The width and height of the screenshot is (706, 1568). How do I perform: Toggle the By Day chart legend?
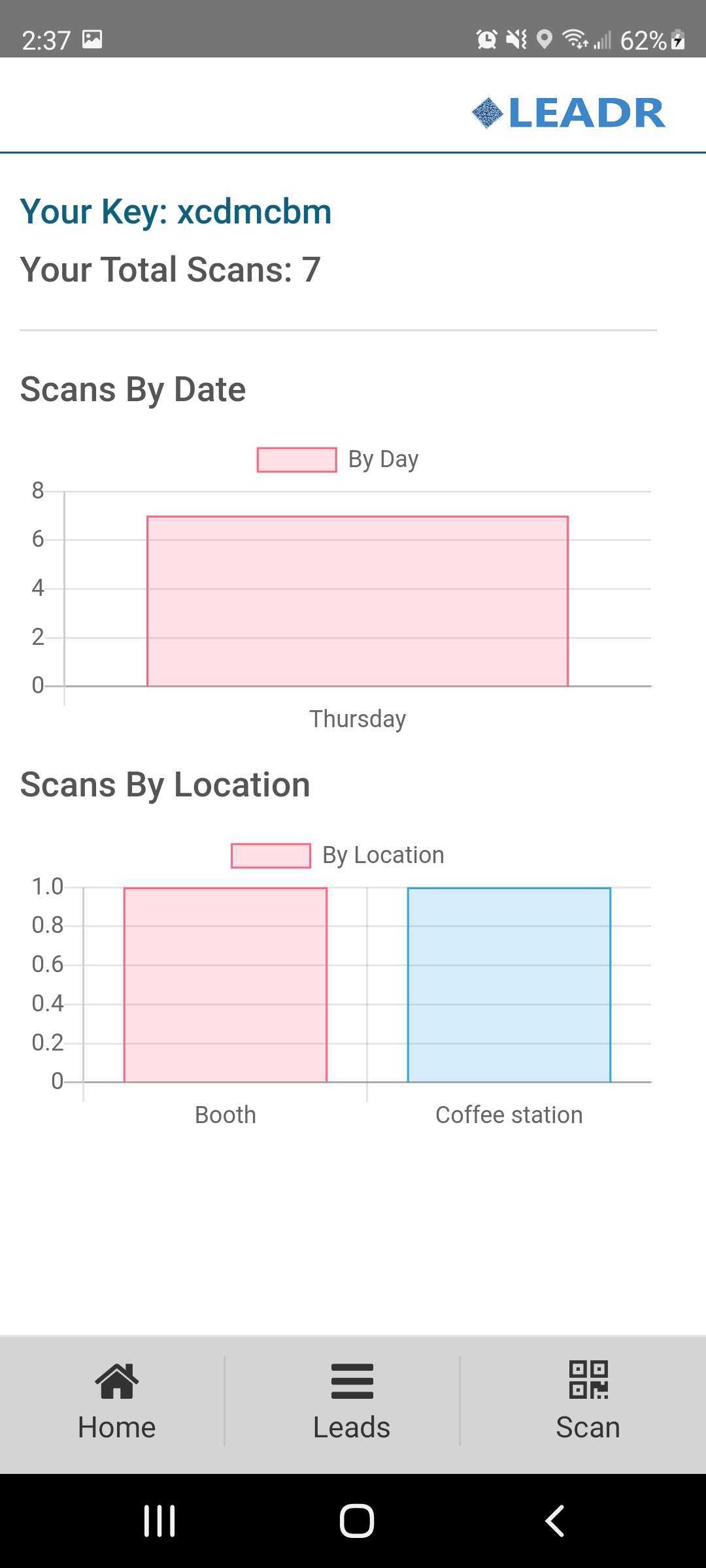tap(337, 459)
